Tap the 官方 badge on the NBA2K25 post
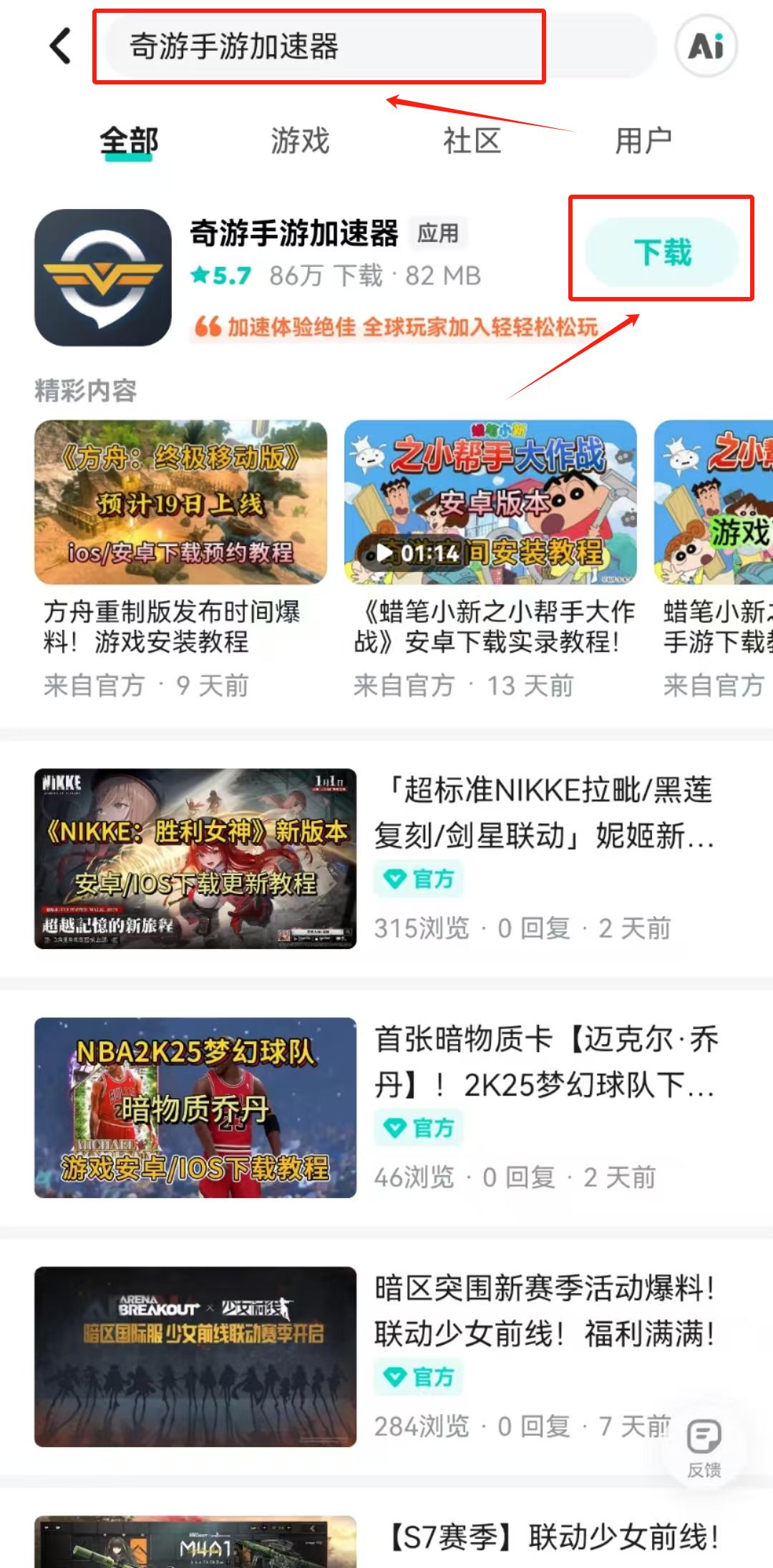The height and width of the screenshot is (1568, 773). click(418, 1128)
